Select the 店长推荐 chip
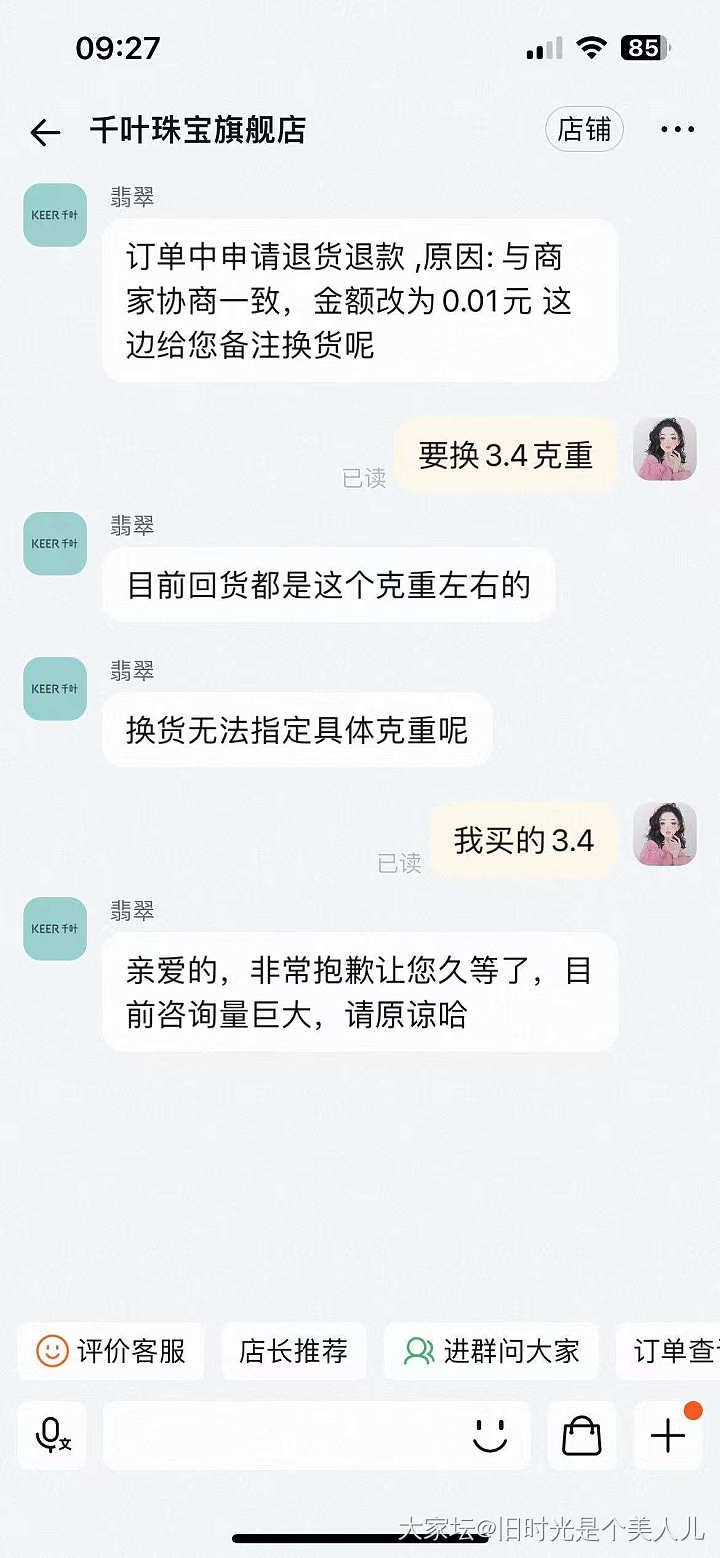 tap(293, 1351)
